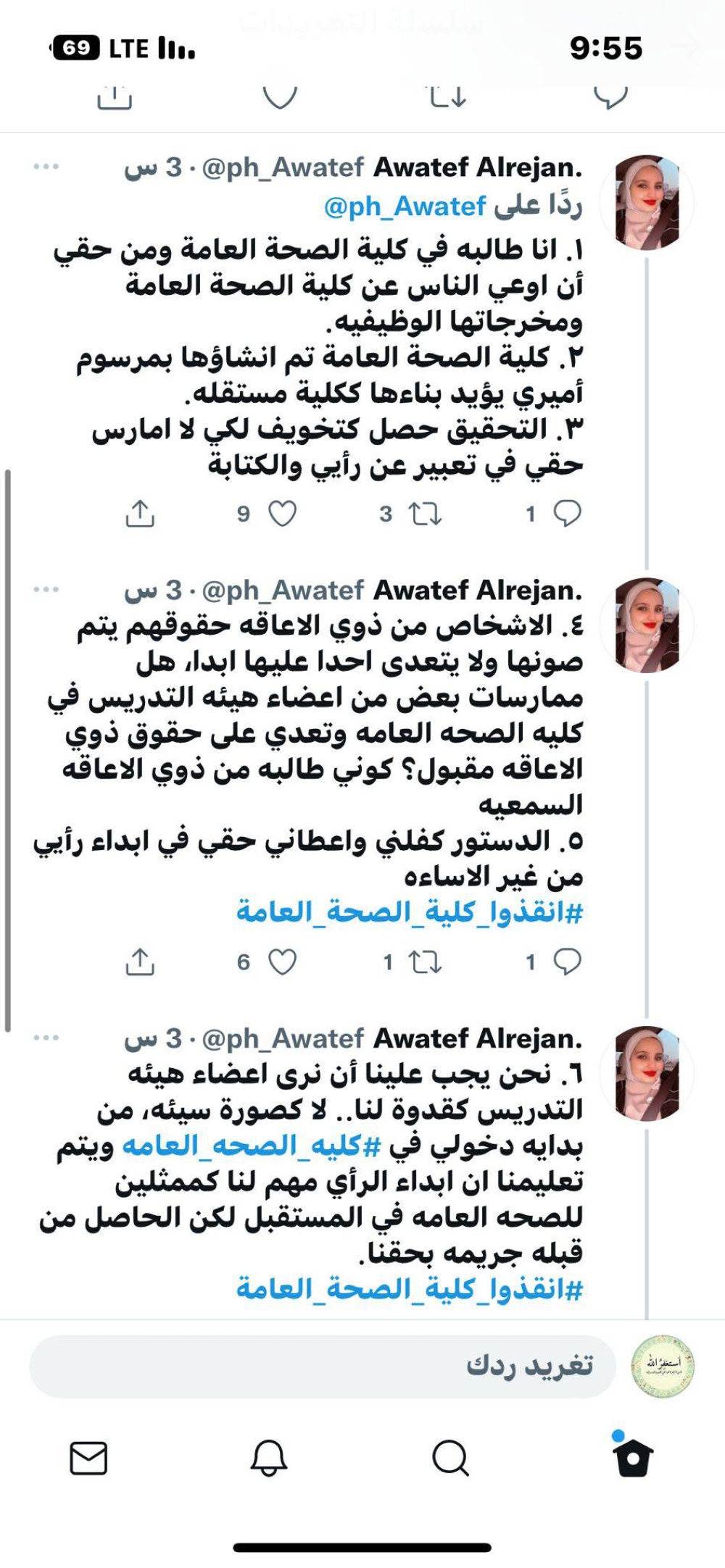
Task: Reply to the tweet about كلية الصحة العامة ومخرجاتها
Action: 567,514
